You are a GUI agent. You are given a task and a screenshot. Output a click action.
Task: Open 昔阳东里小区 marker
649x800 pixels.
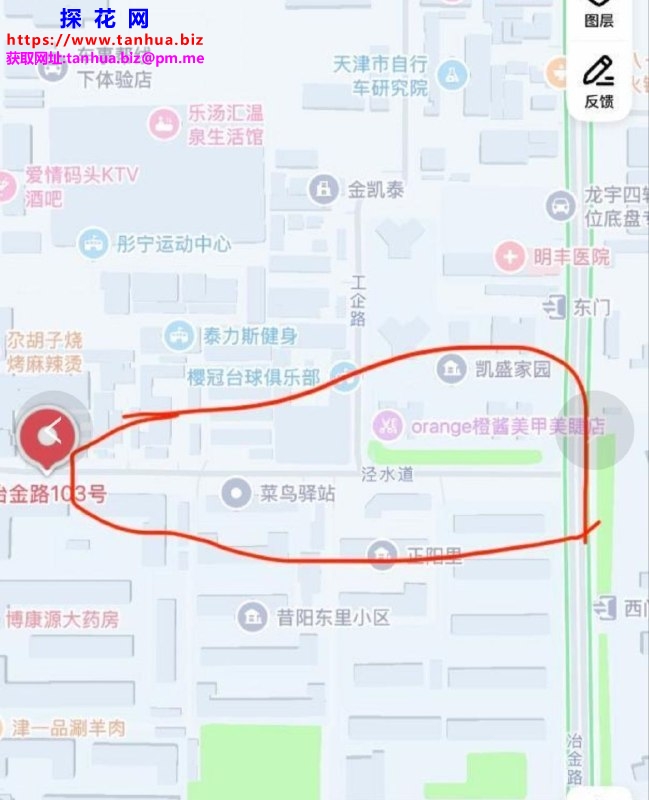[253, 616]
